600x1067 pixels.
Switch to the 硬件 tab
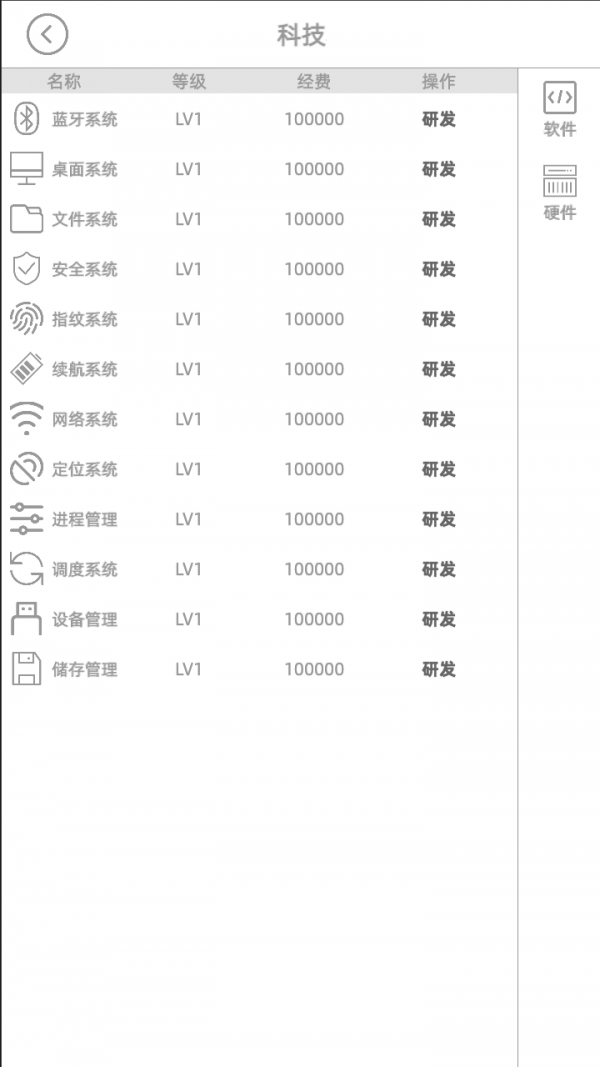click(559, 192)
